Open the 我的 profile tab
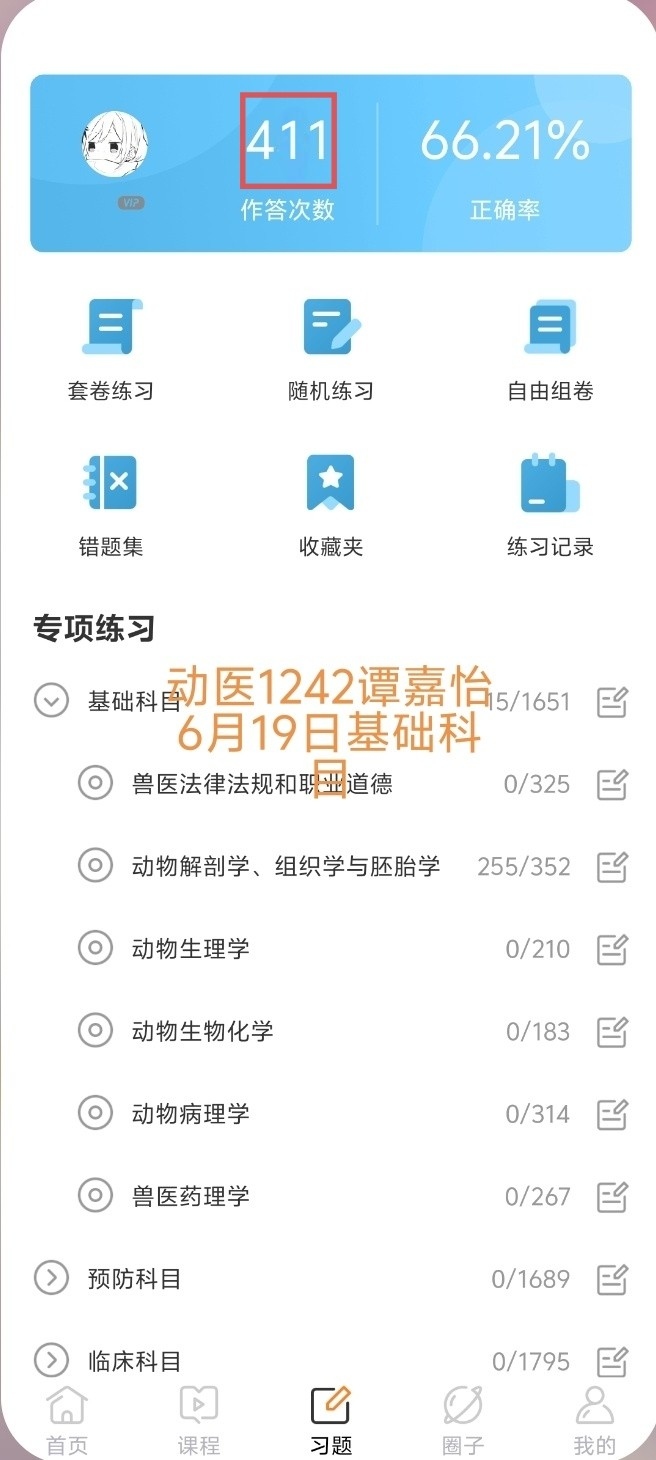Image resolution: width=656 pixels, height=1460 pixels. tap(594, 1420)
